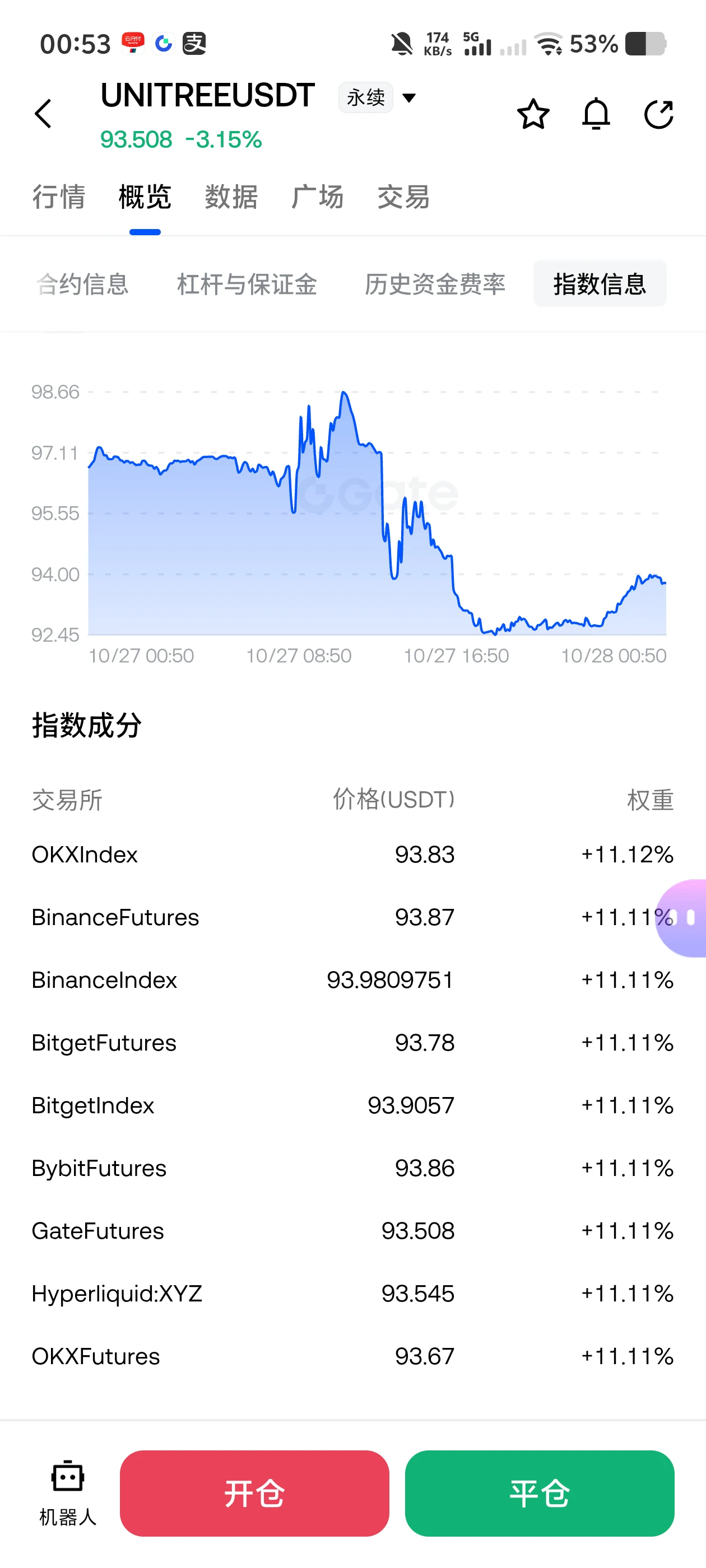706x1568 pixels.
Task: Go back using the back arrow
Action: [x=43, y=114]
